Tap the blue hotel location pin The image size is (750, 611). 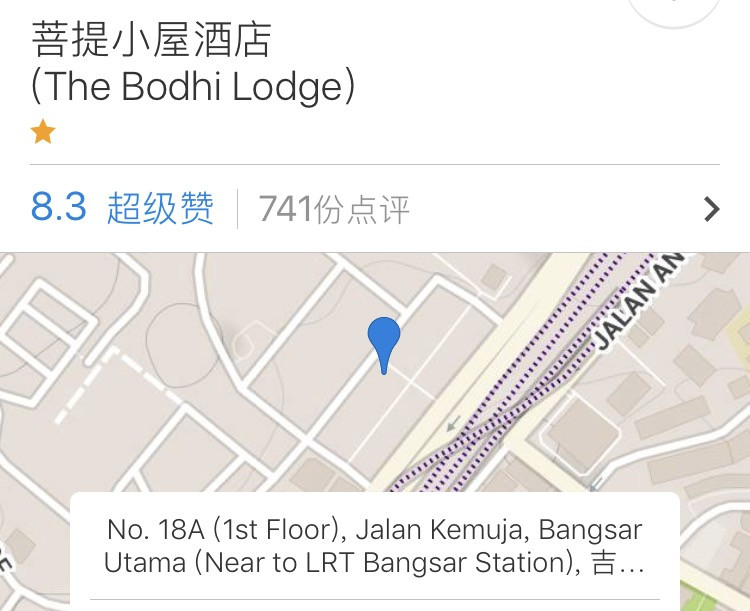point(384,340)
